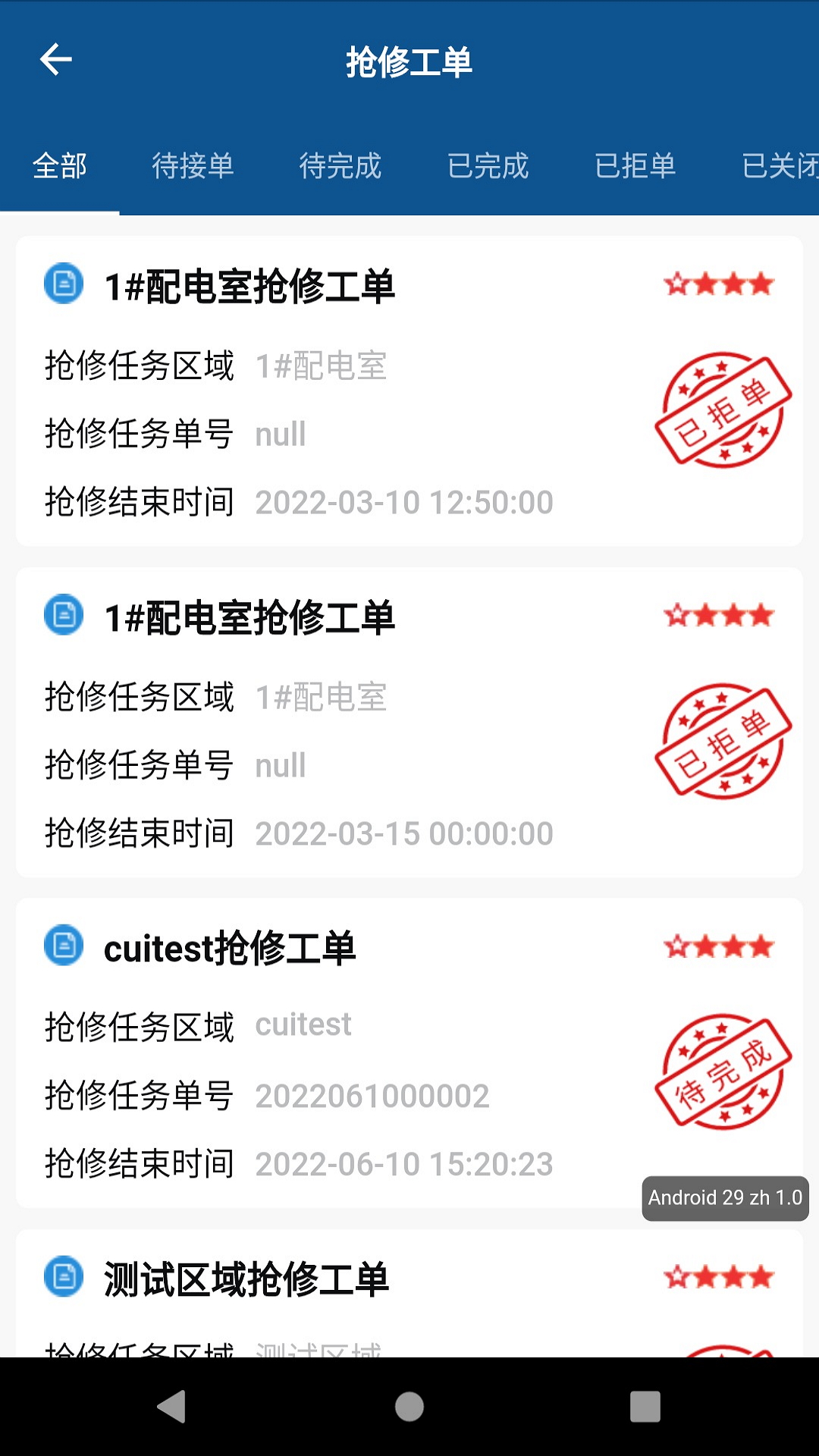Switch to the 待完成 tab
This screenshot has height=1456, width=819.
(x=340, y=166)
